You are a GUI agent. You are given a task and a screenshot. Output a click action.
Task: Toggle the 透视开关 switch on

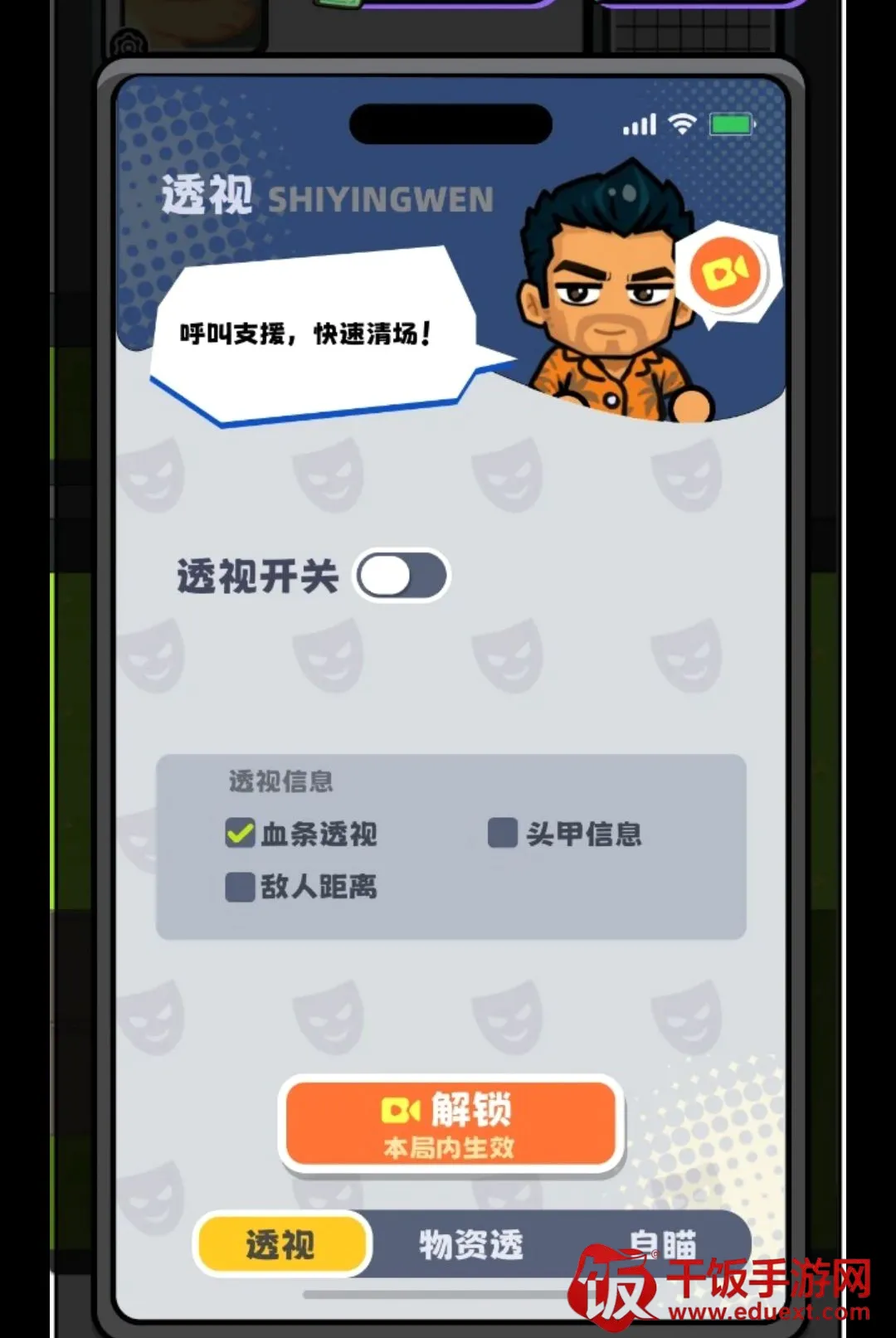coord(402,576)
